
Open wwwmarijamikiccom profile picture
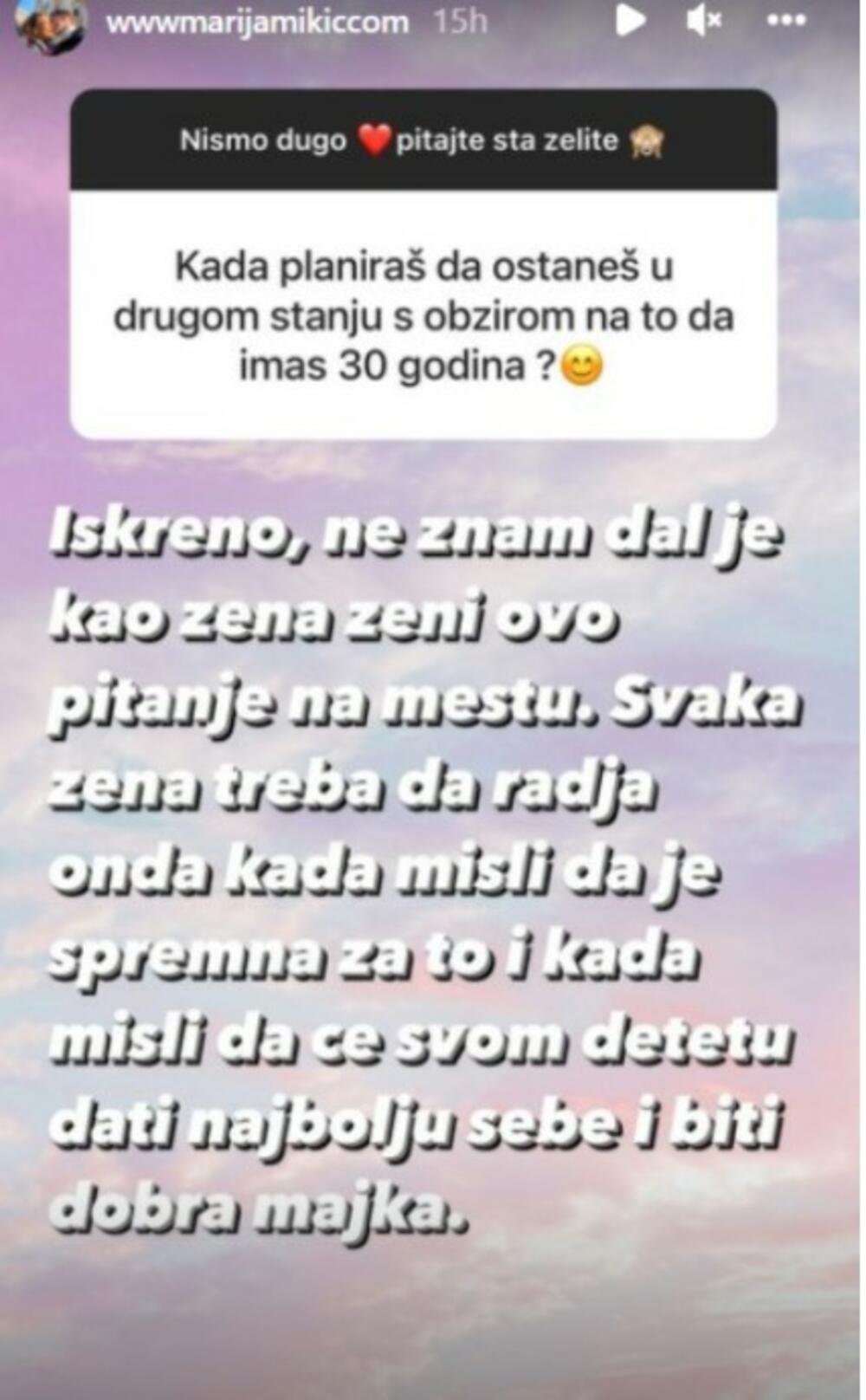pos(50,24)
